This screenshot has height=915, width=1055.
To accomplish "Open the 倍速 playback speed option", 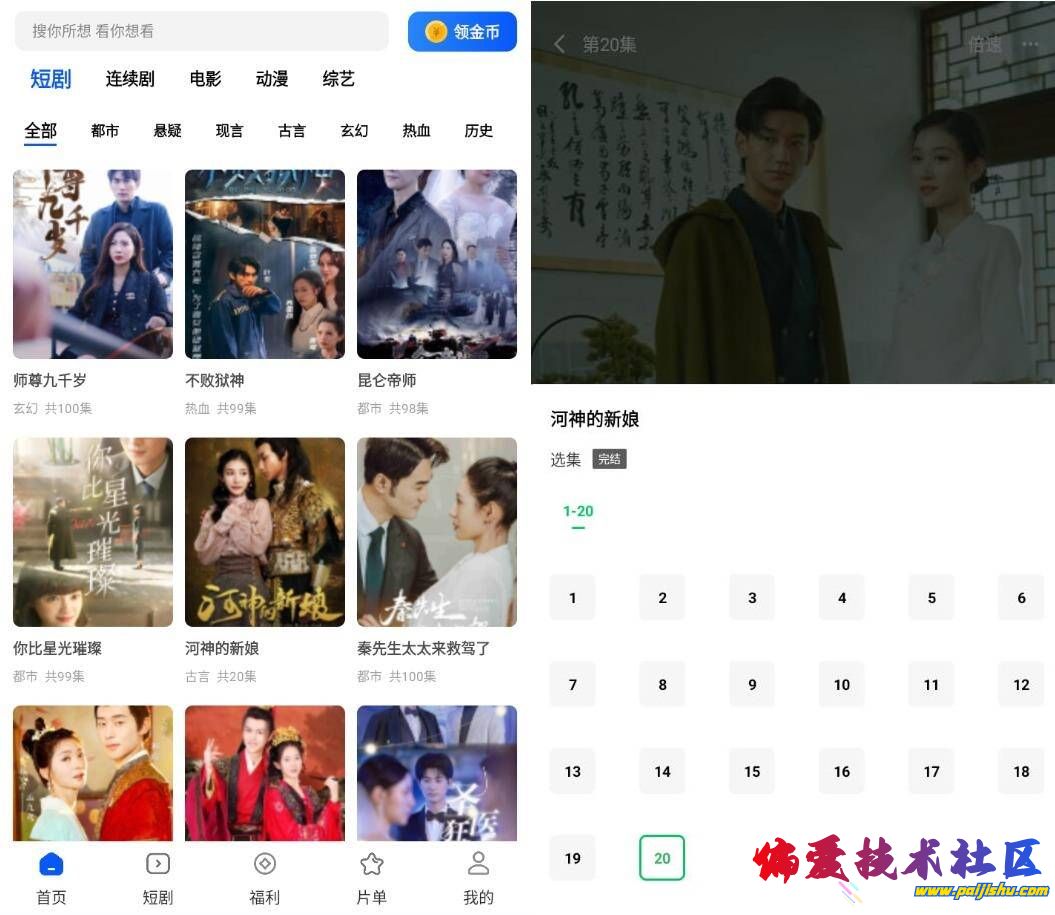I will click(x=984, y=45).
